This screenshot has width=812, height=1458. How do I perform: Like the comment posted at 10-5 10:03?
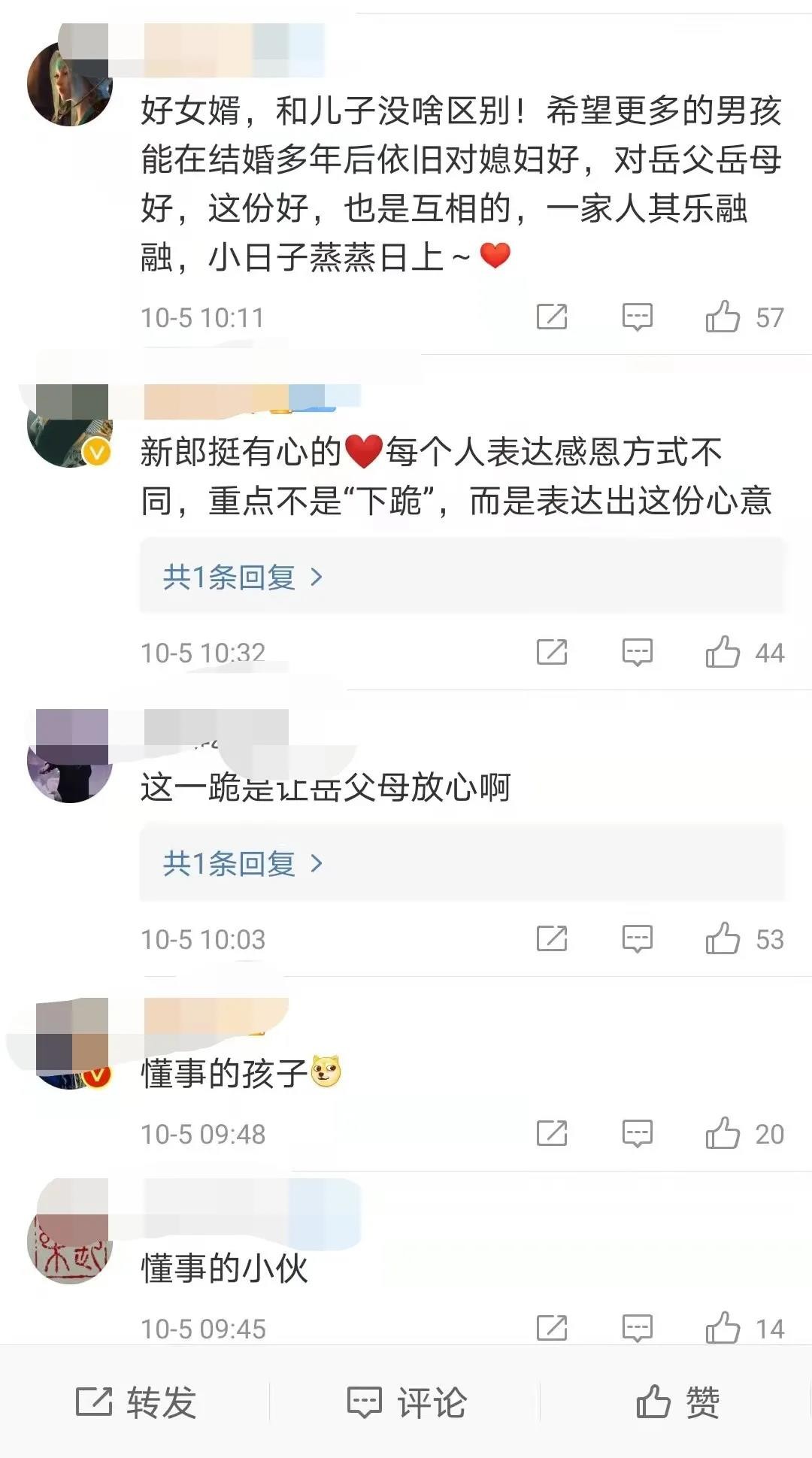[723, 938]
